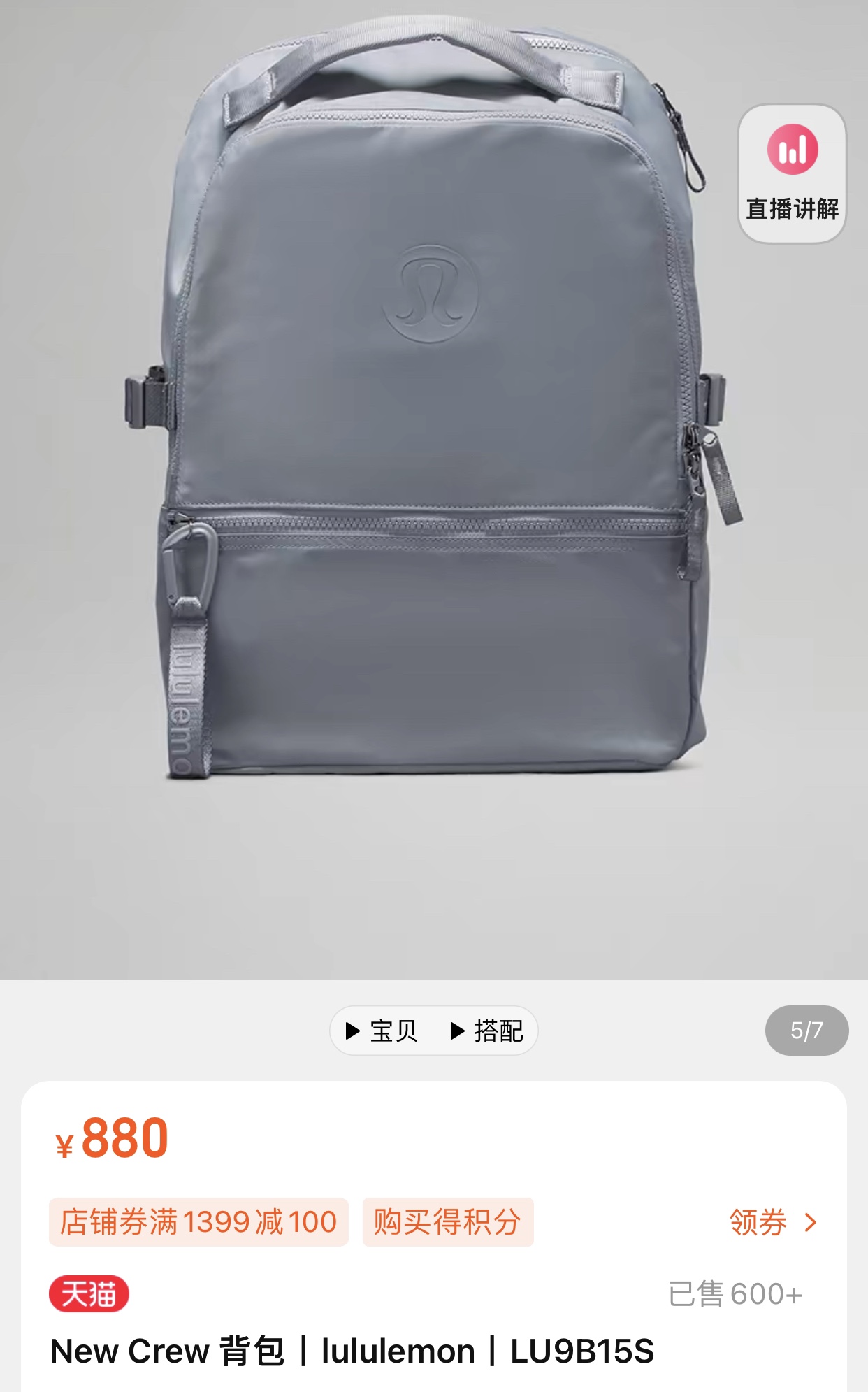Tap 领券 to claim coupons

click(772, 1222)
